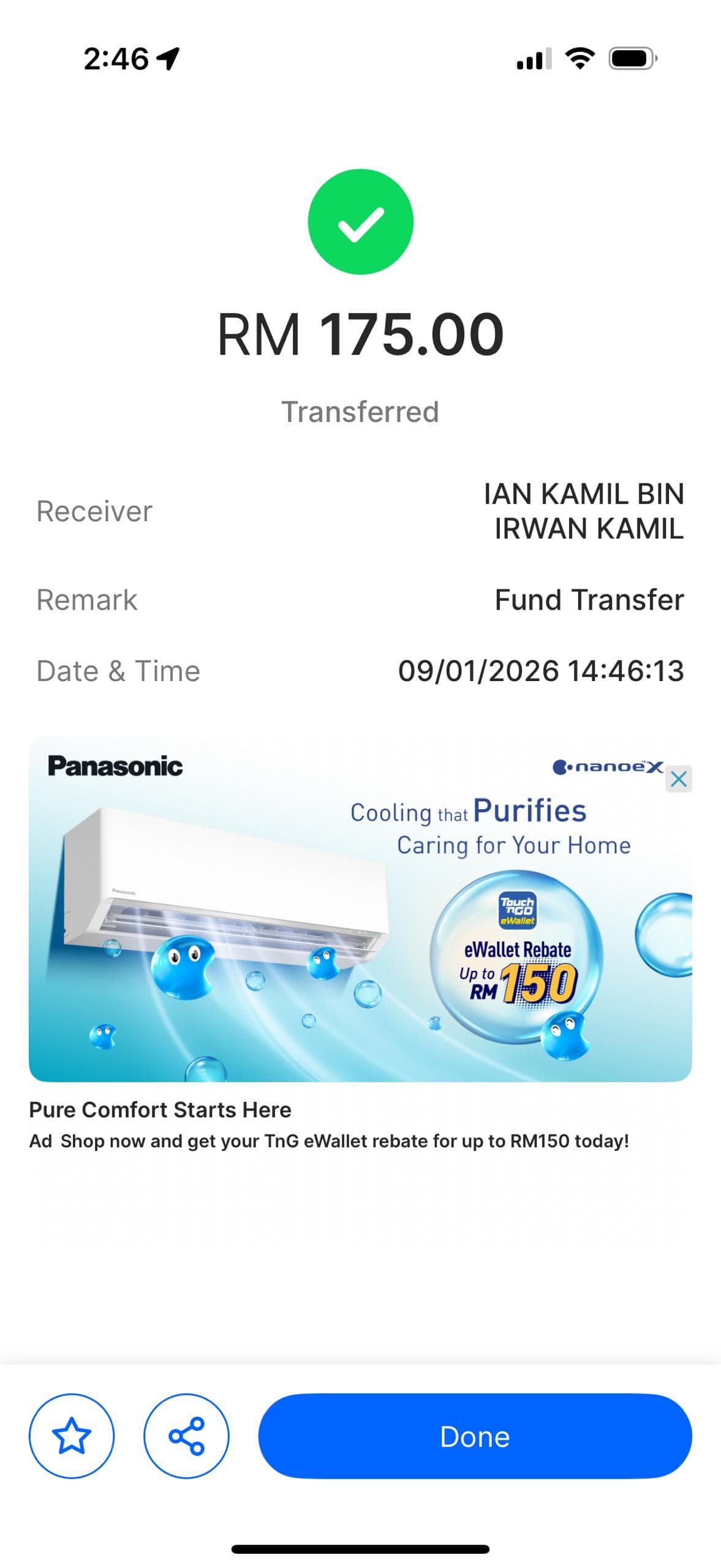This screenshot has width=721, height=1568.
Task: Tap the Ad label under the banner
Action: (x=40, y=1141)
